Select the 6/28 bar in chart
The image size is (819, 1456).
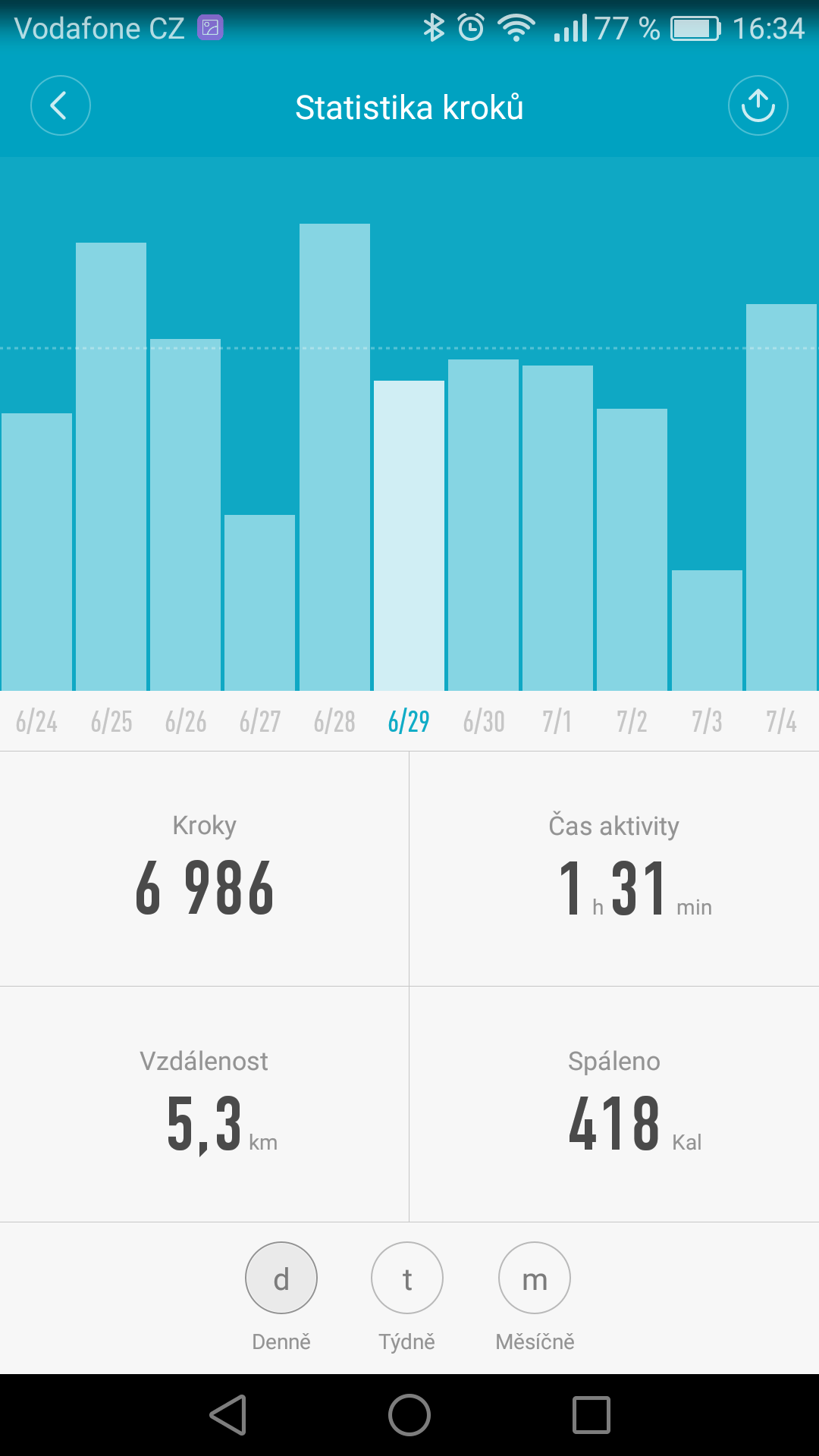(x=334, y=457)
